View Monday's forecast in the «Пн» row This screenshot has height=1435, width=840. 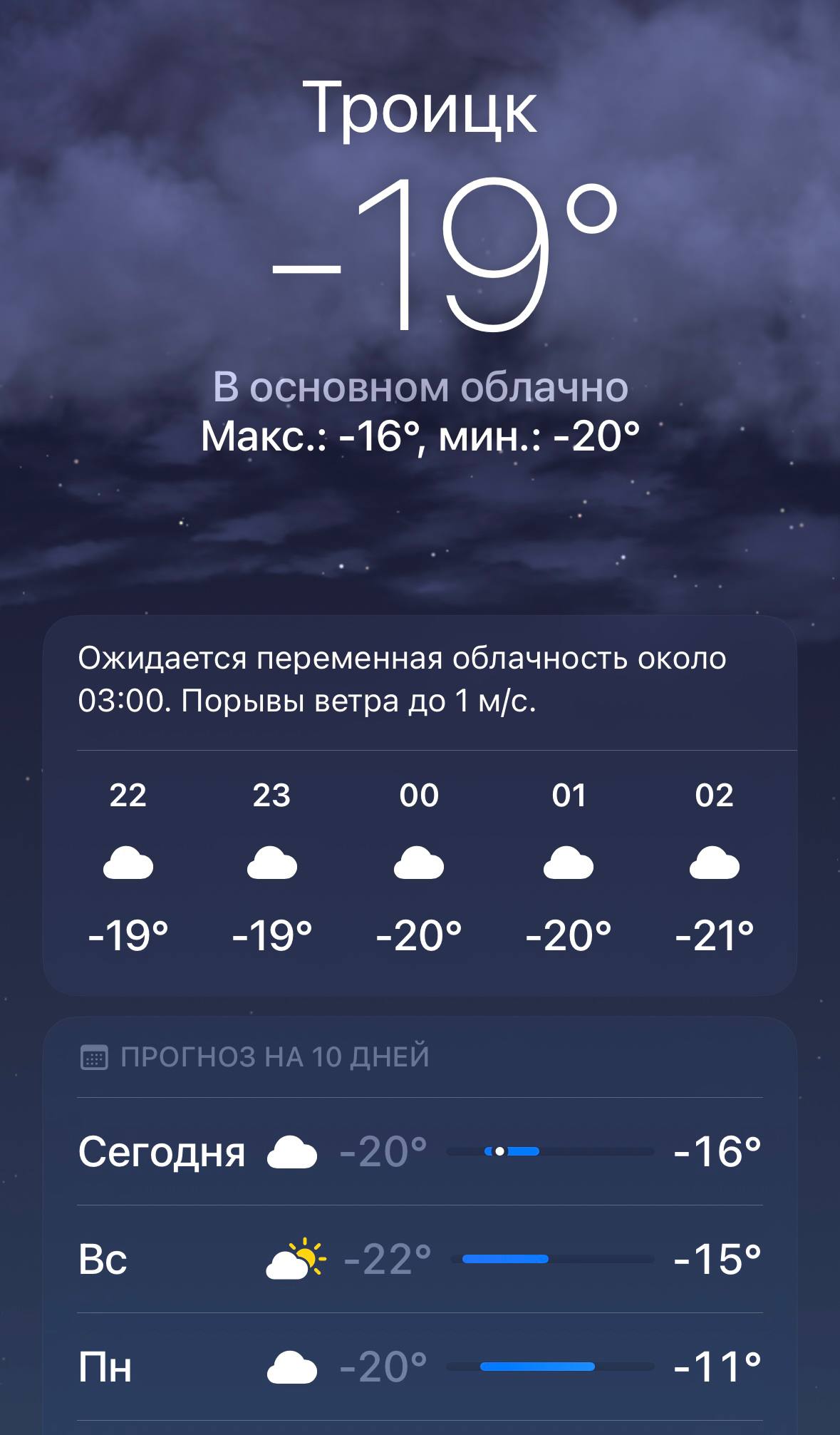click(420, 1367)
